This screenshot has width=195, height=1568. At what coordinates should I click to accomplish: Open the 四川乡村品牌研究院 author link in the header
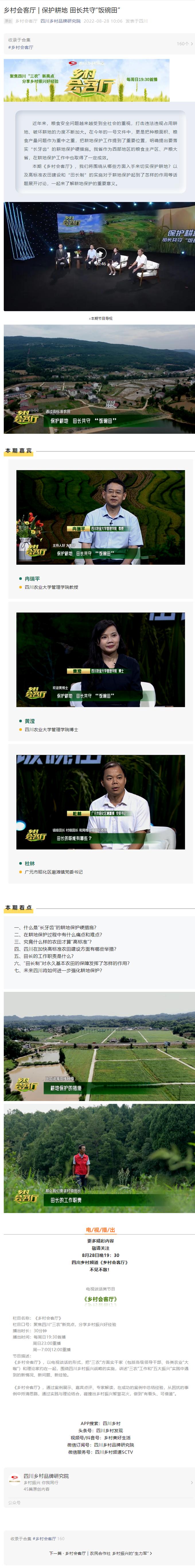pyautogui.click(x=60, y=21)
